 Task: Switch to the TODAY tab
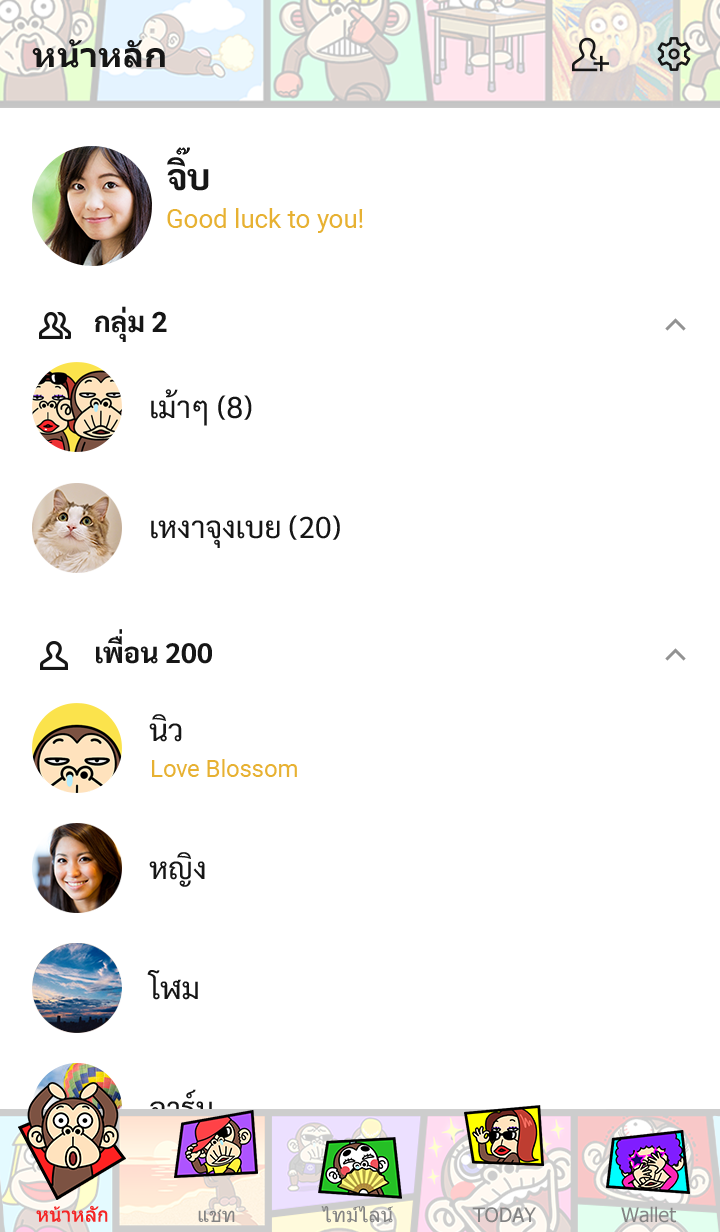tap(504, 1172)
